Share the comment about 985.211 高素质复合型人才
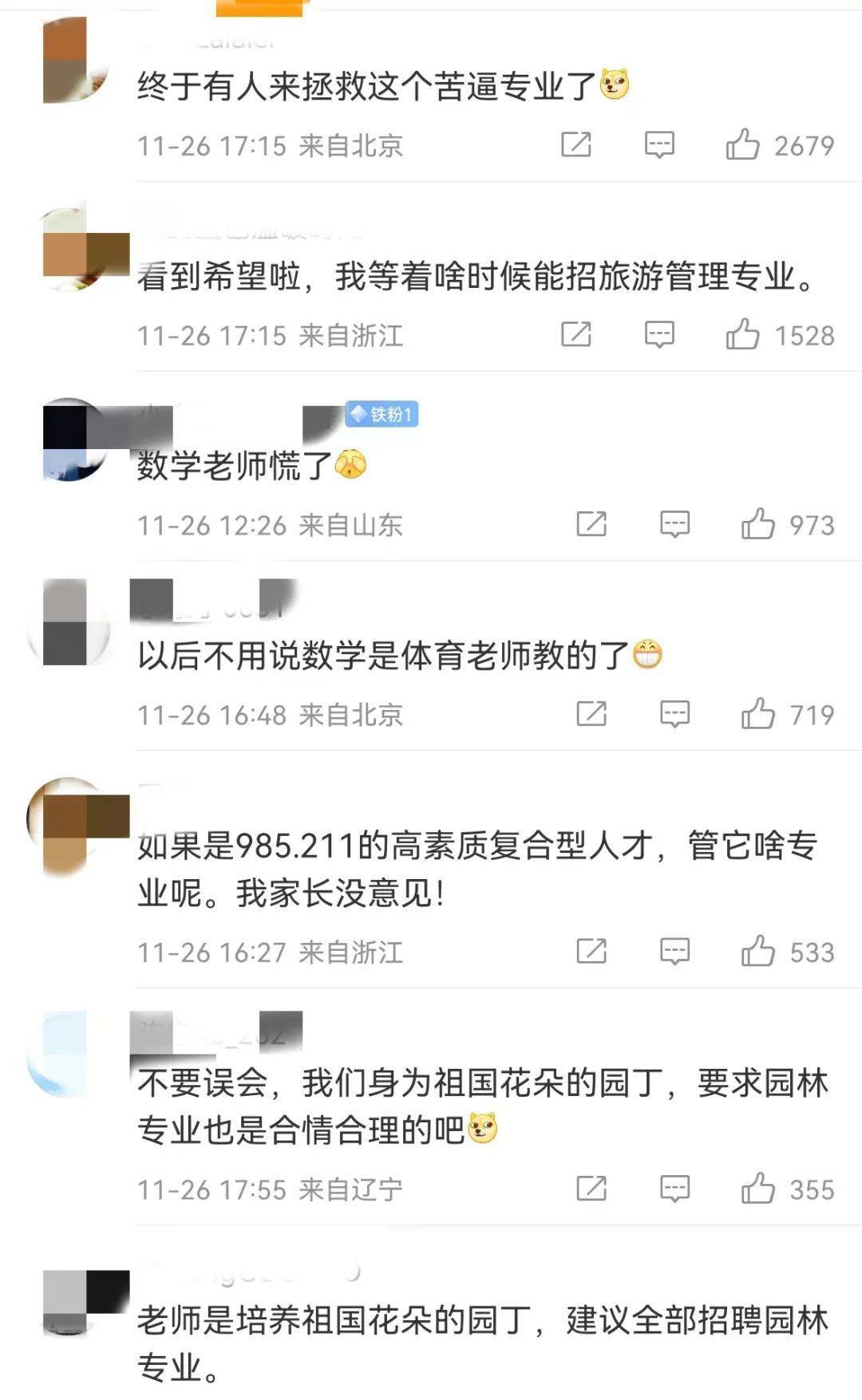The height and width of the screenshot is (1400, 862). [x=591, y=951]
